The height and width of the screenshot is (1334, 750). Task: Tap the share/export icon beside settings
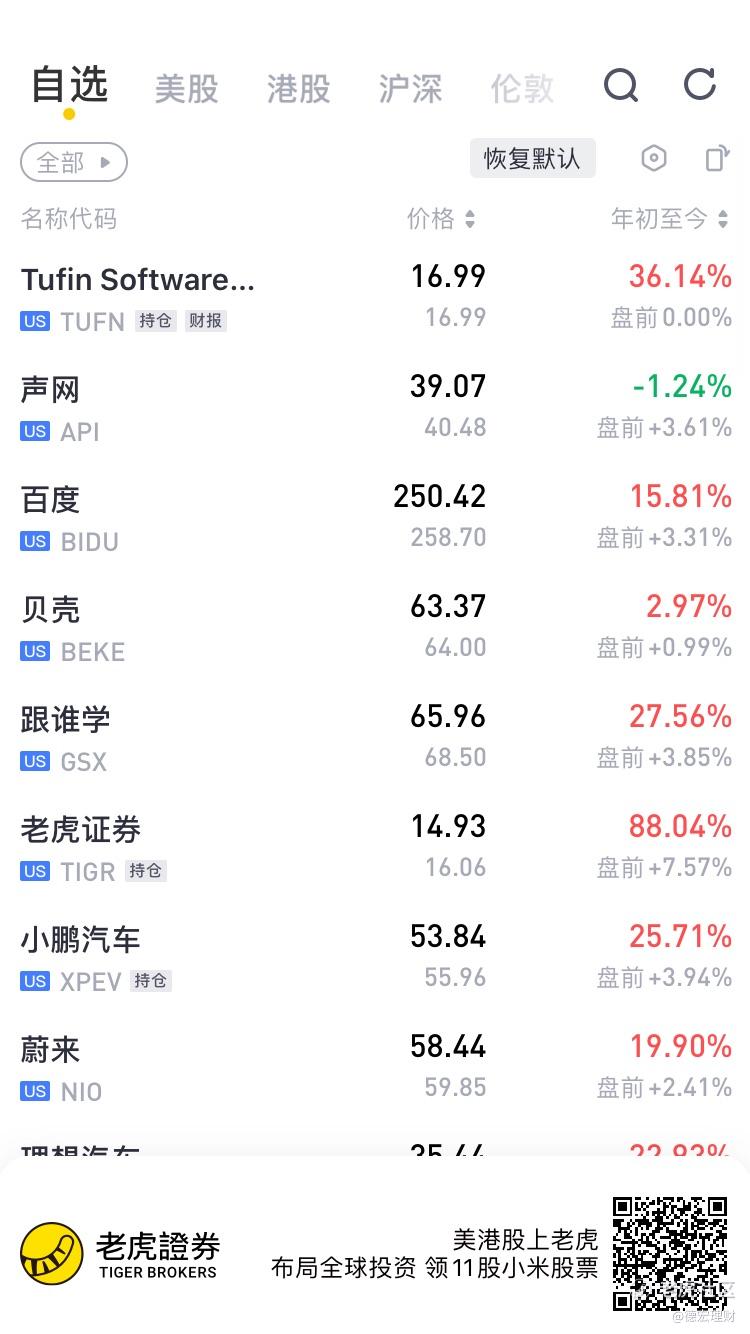[717, 159]
